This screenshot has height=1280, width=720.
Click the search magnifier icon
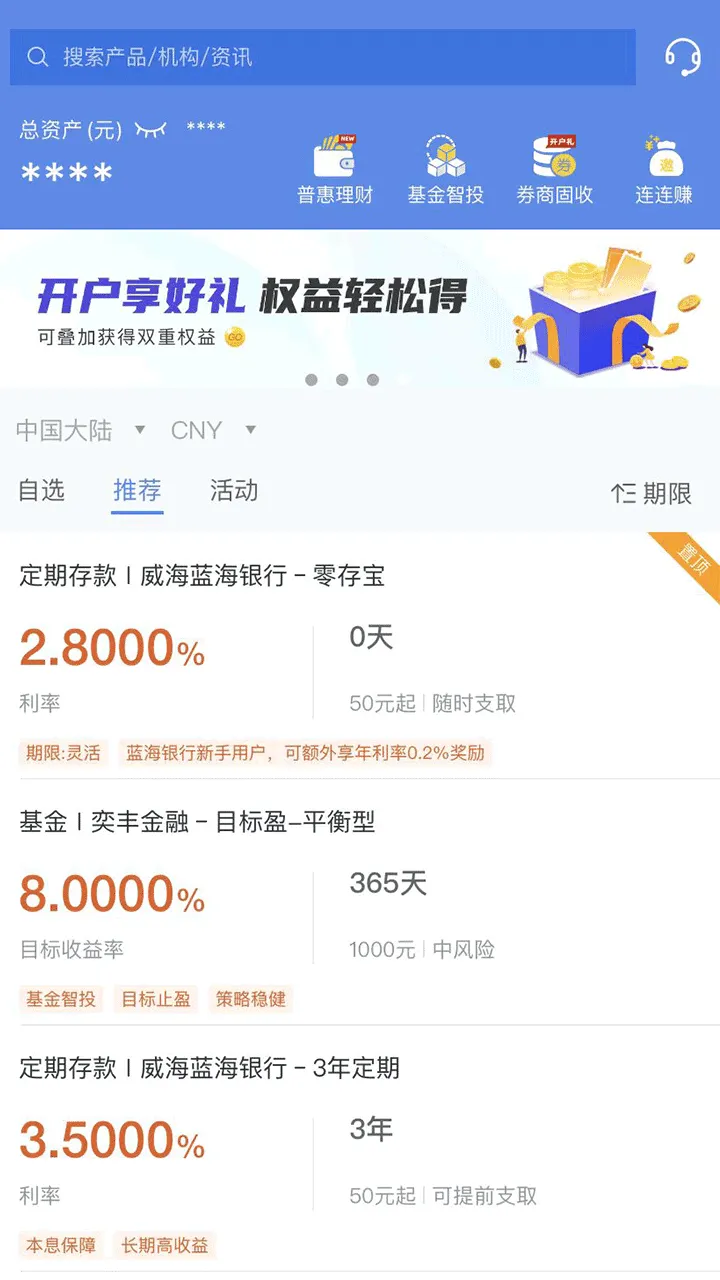(x=38, y=57)
